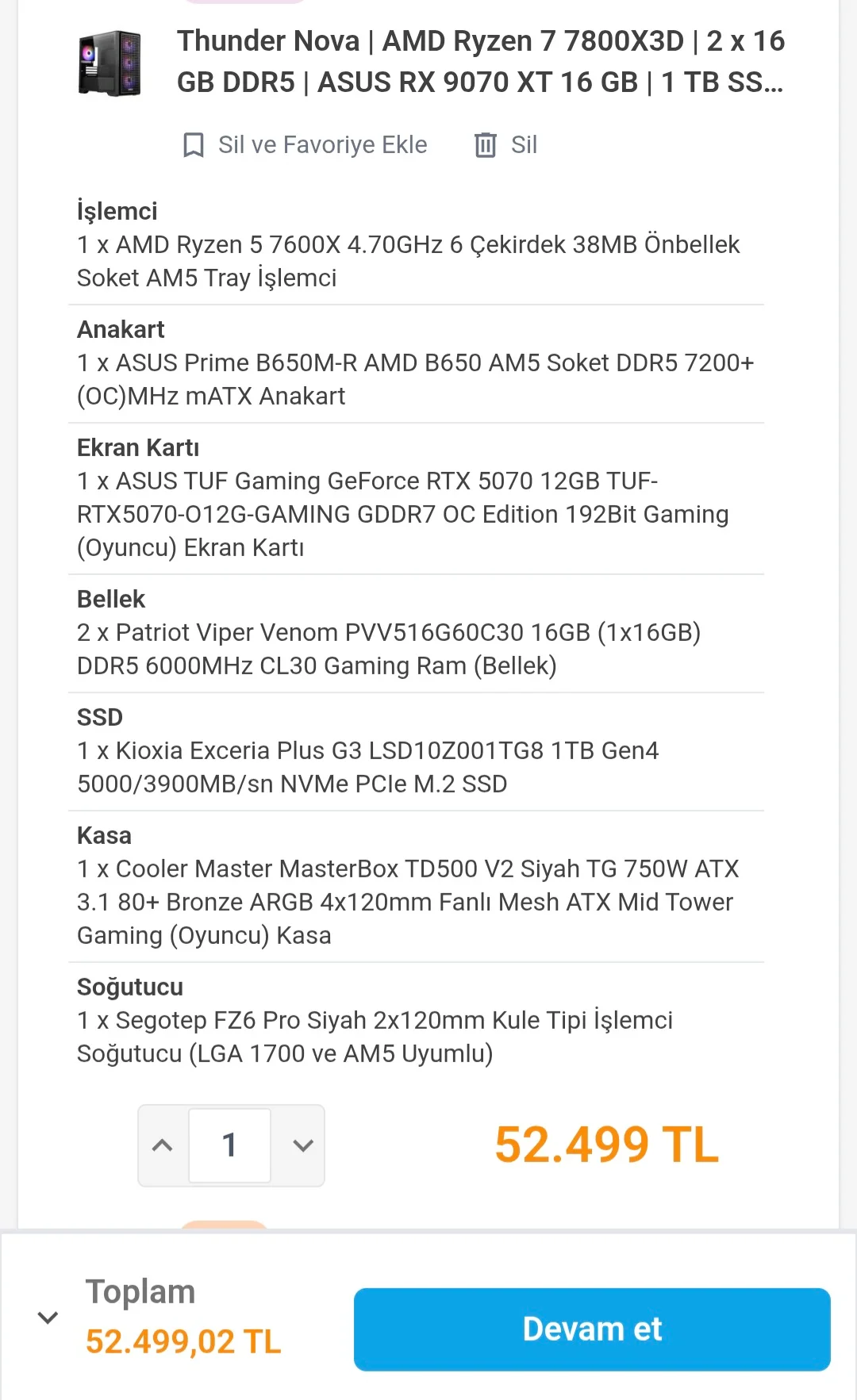Select Sil ve Favoriye Ekle
857x1400 pixels.
coord(306,145)
